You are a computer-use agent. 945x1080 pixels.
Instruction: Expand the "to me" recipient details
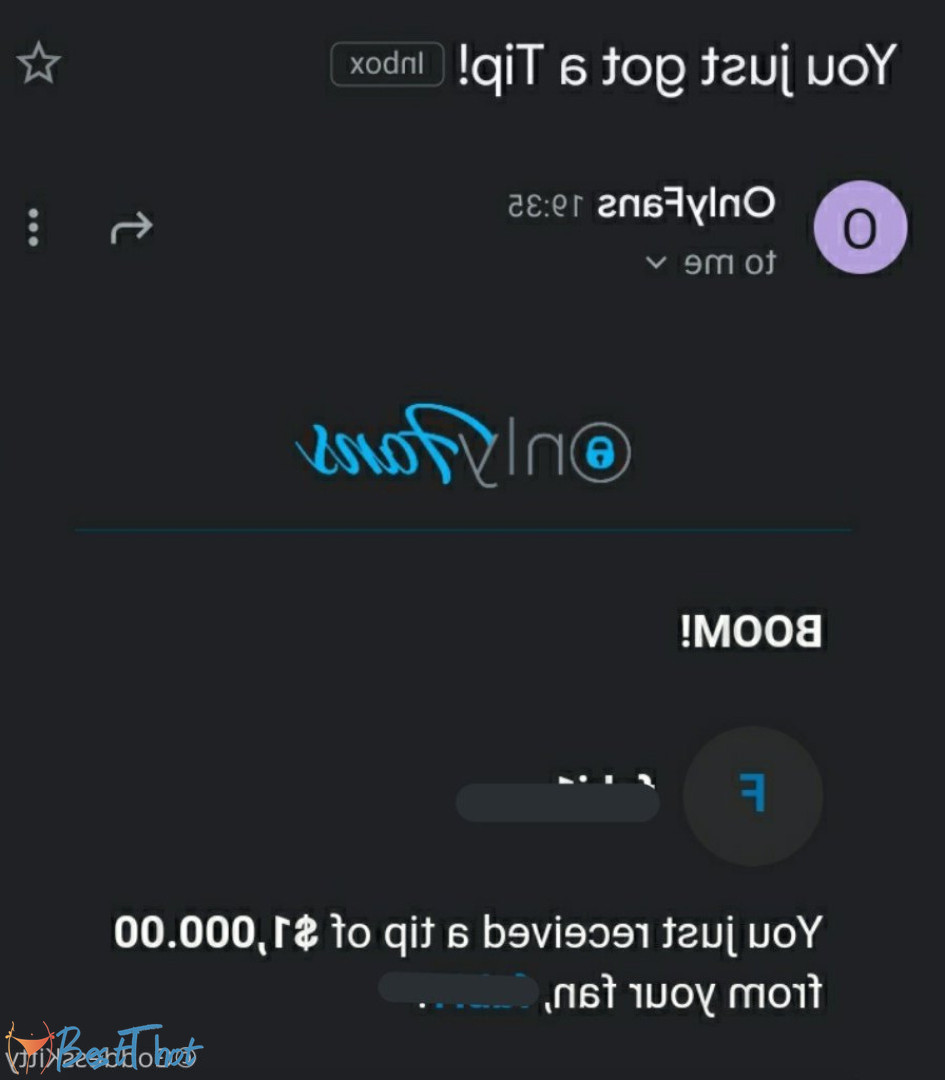(656, 263)
